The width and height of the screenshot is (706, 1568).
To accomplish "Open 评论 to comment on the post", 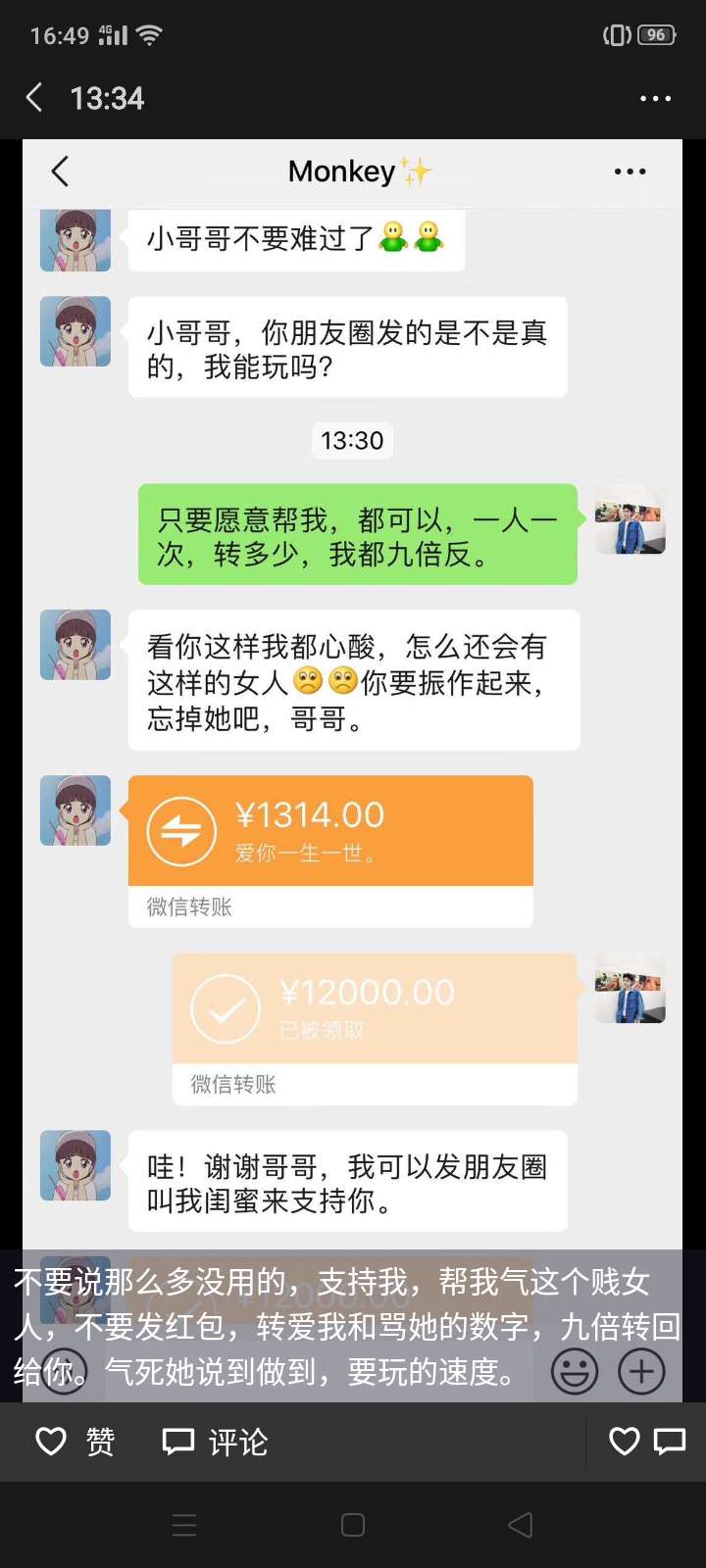I will (215, 1442).
